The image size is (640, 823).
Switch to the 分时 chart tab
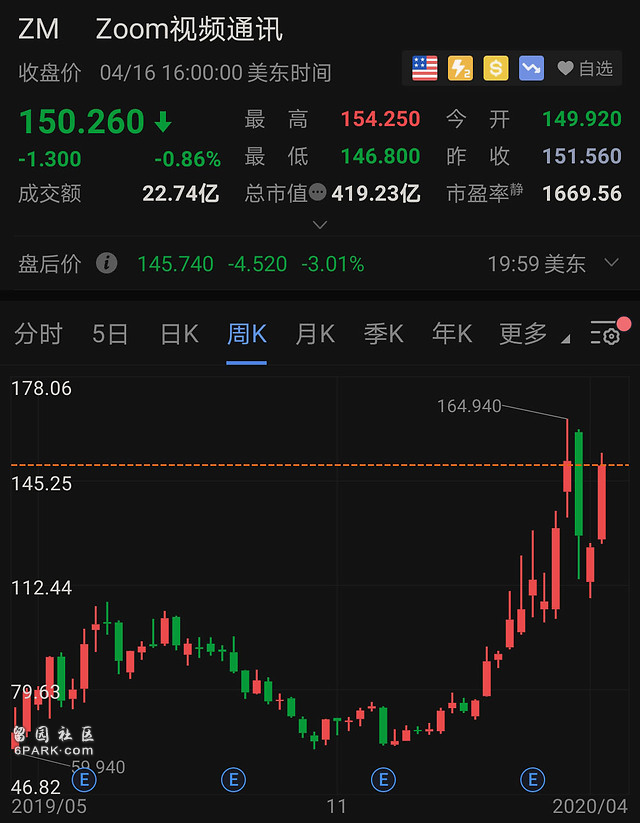point(38,334)
